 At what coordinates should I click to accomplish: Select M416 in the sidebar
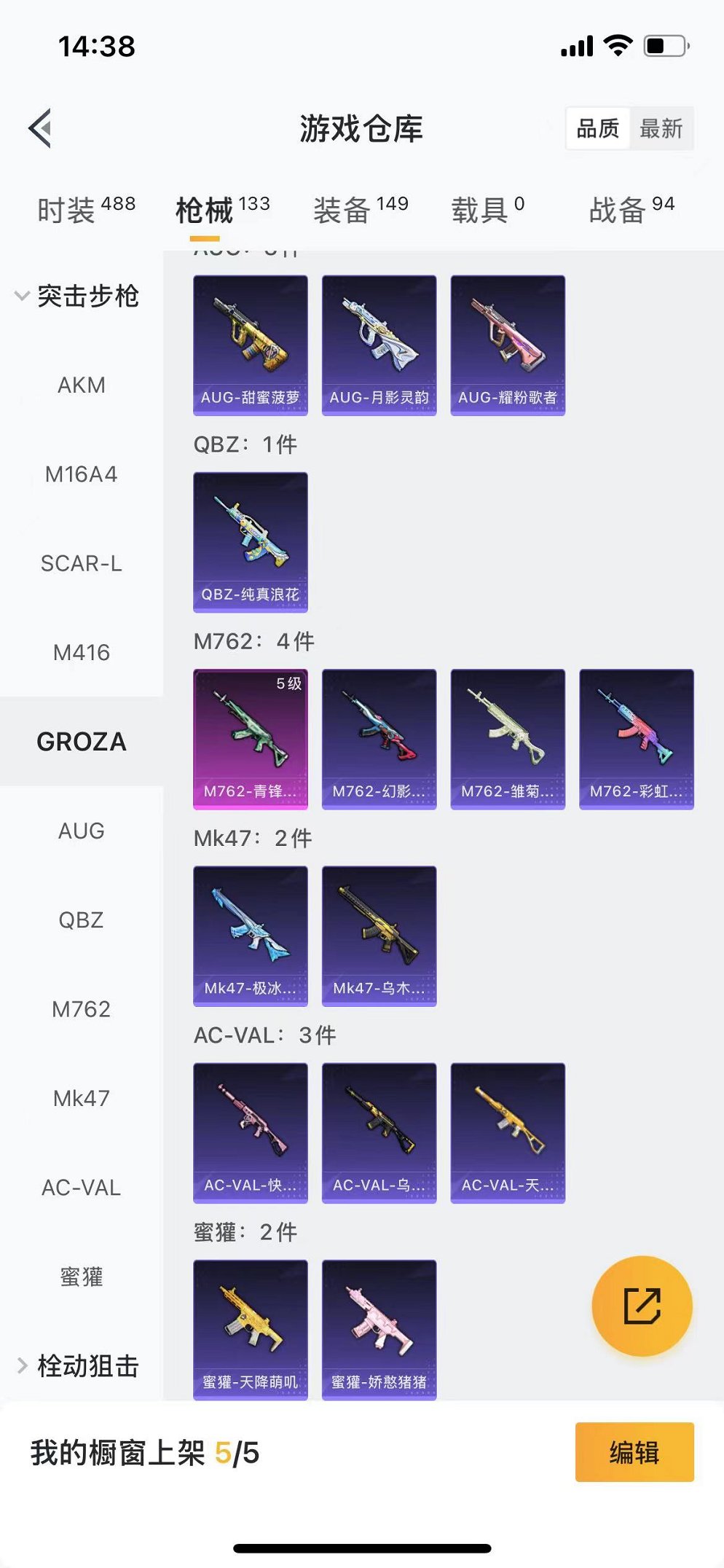pos(82,652)
